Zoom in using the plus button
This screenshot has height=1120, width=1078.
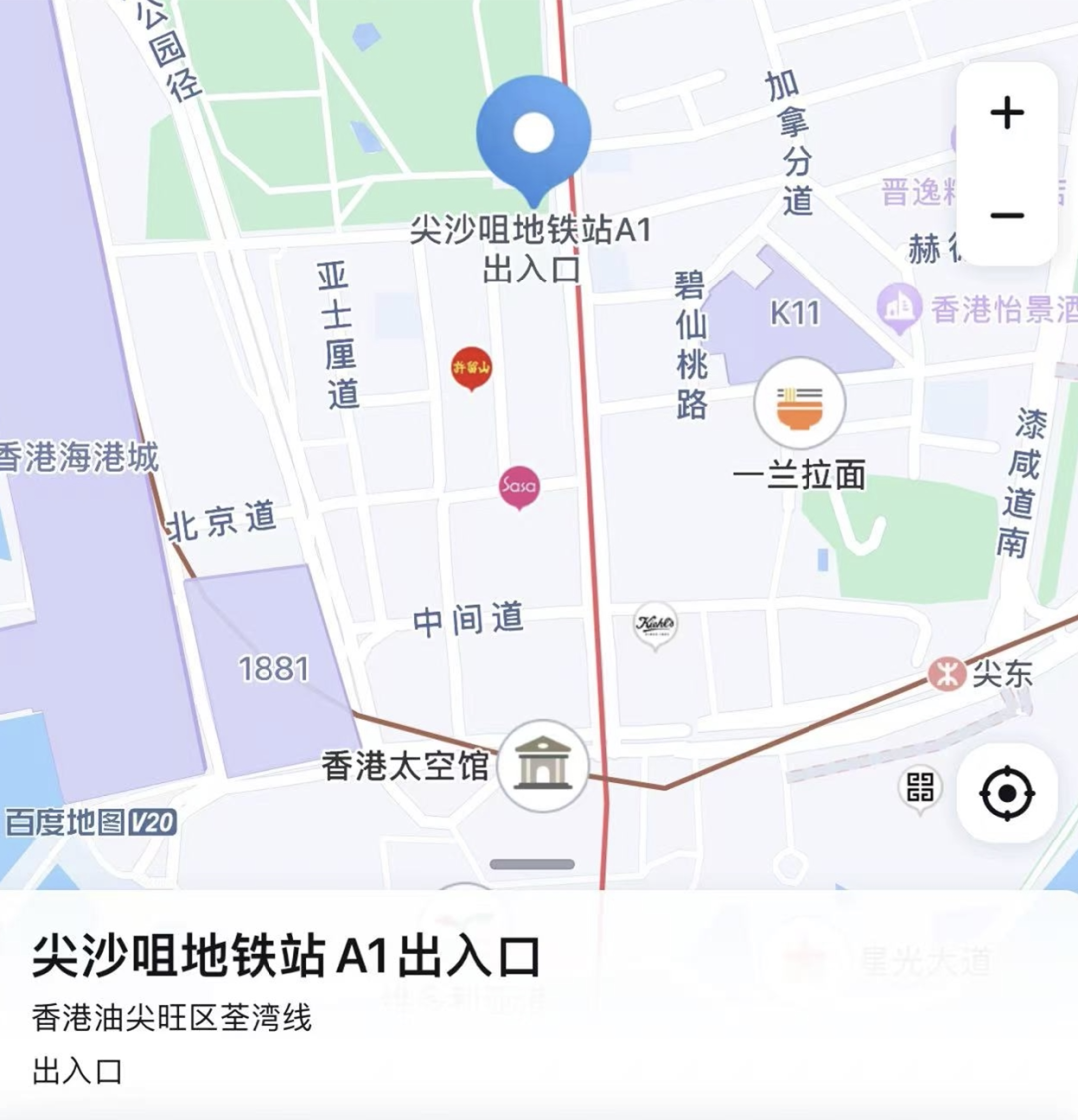point(1009,111)
